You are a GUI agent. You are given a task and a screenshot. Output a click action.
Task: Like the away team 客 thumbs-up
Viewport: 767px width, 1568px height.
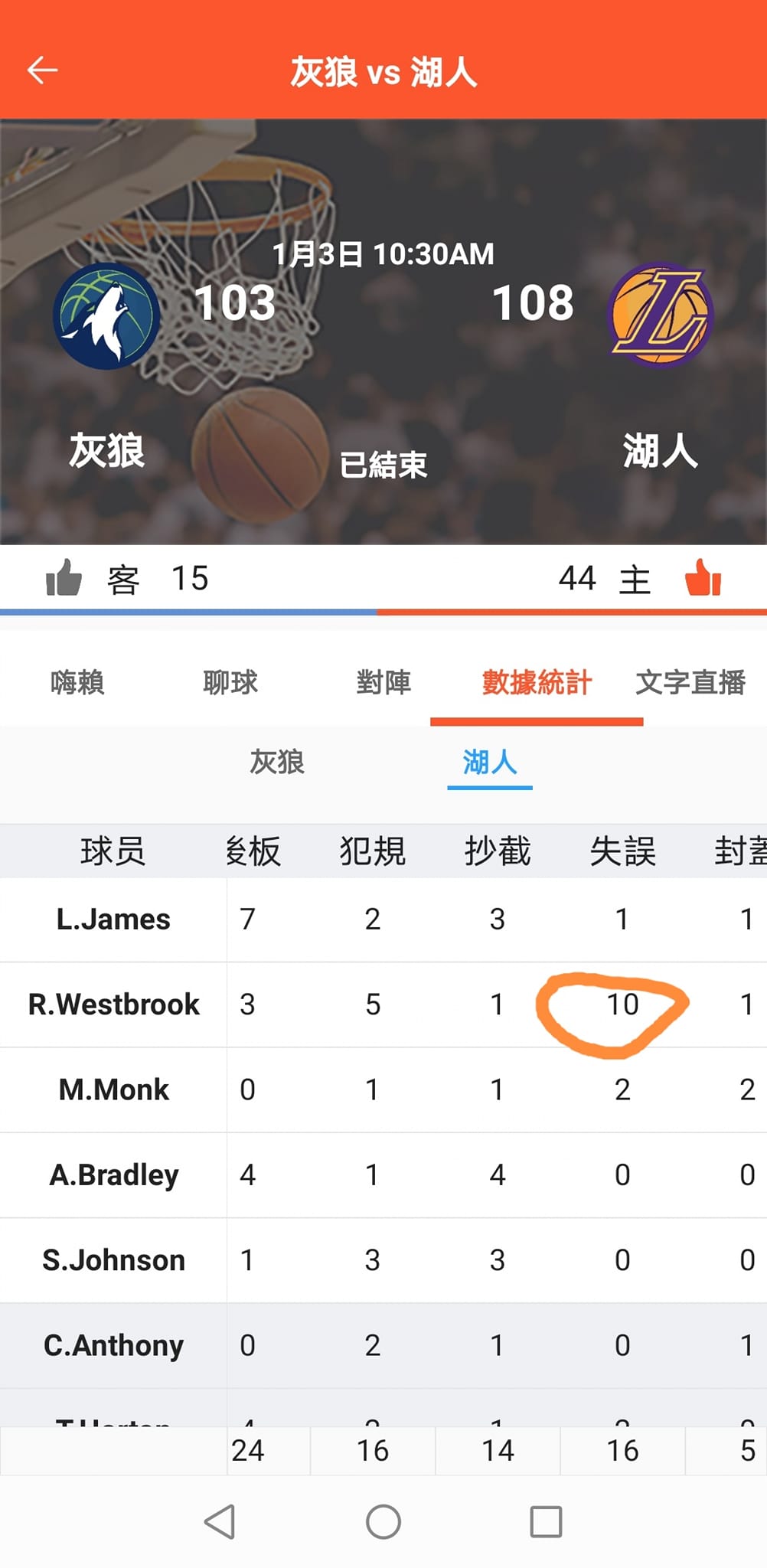(x=64, y=577)
